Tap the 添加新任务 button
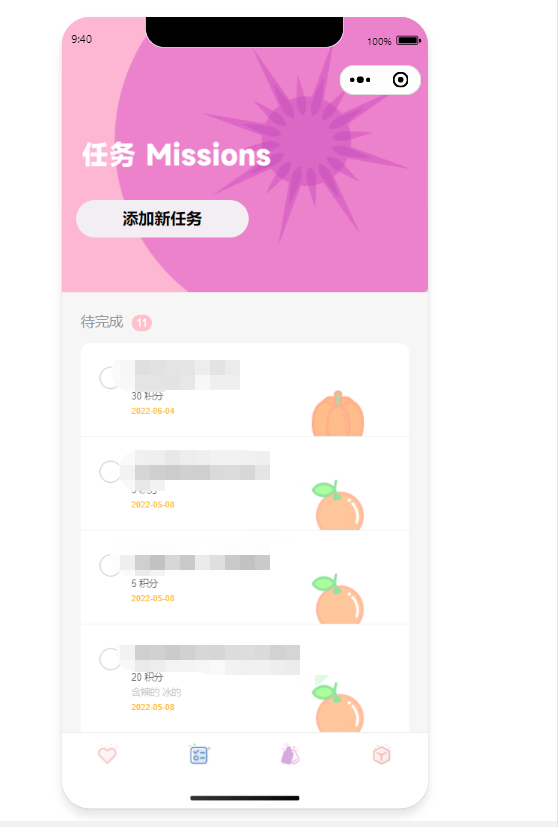This screenshot has width=558, height=827. click(x=162, y=218)
